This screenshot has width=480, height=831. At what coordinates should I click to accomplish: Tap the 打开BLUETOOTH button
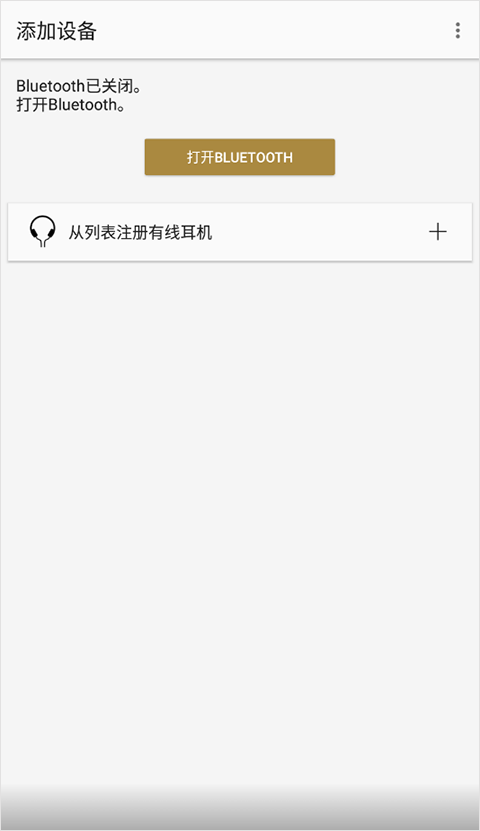click(239, 157)
